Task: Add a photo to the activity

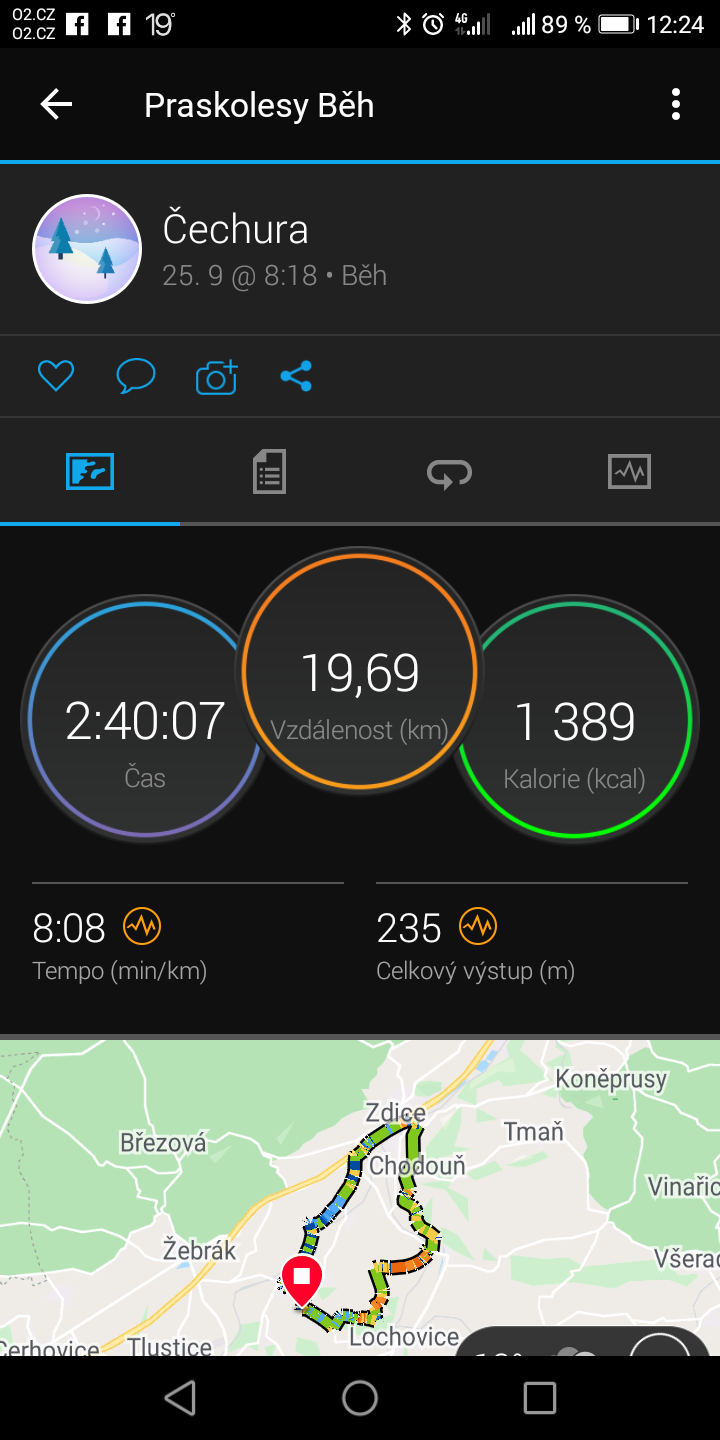Action: 217,376
